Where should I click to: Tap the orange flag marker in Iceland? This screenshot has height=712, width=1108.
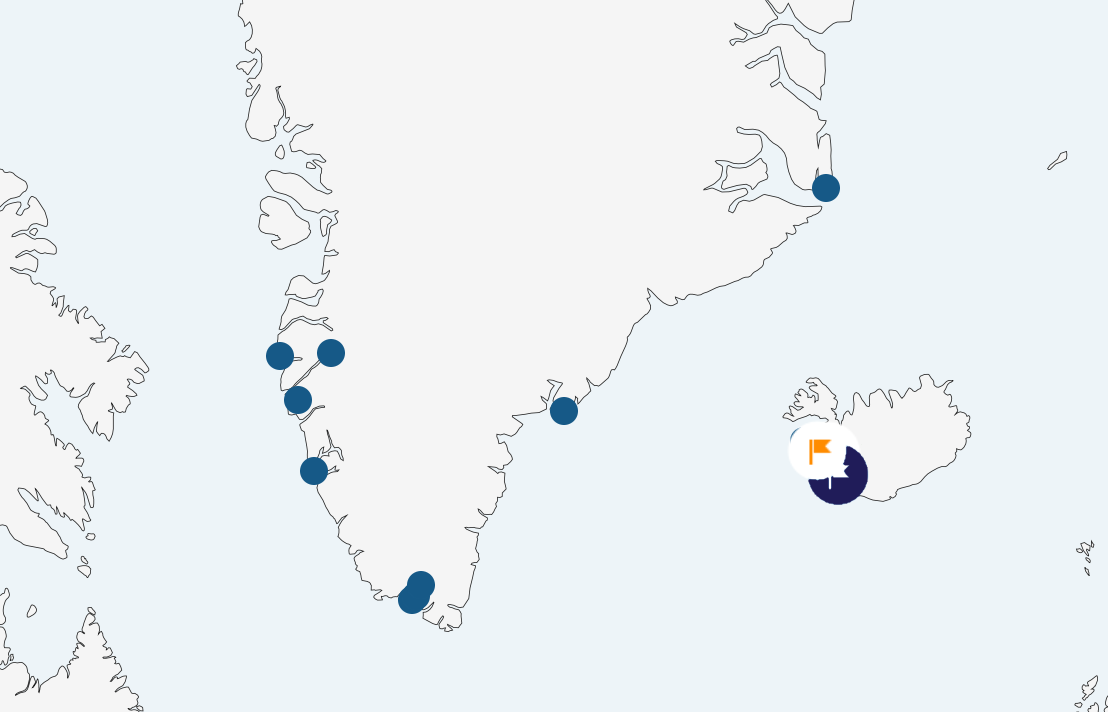coord(821,450)
